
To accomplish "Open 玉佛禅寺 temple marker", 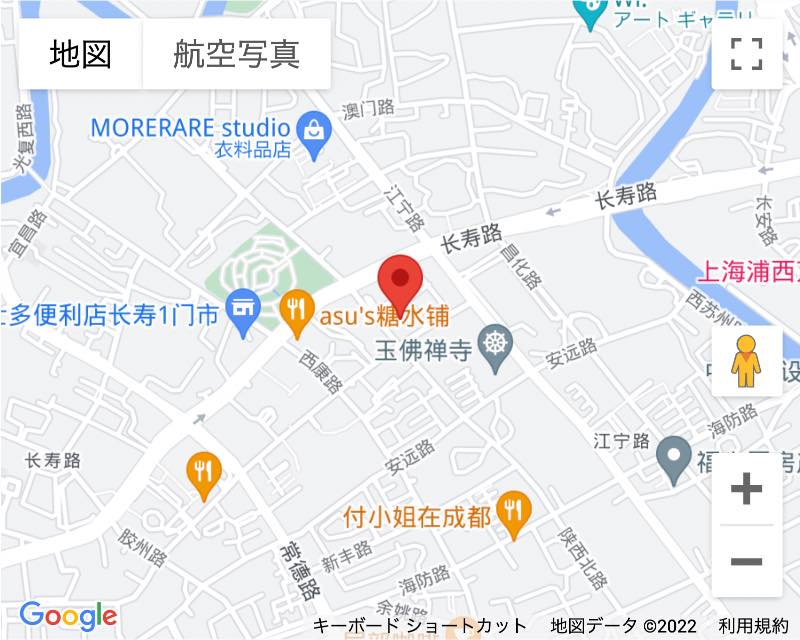I will pos(494,348).
